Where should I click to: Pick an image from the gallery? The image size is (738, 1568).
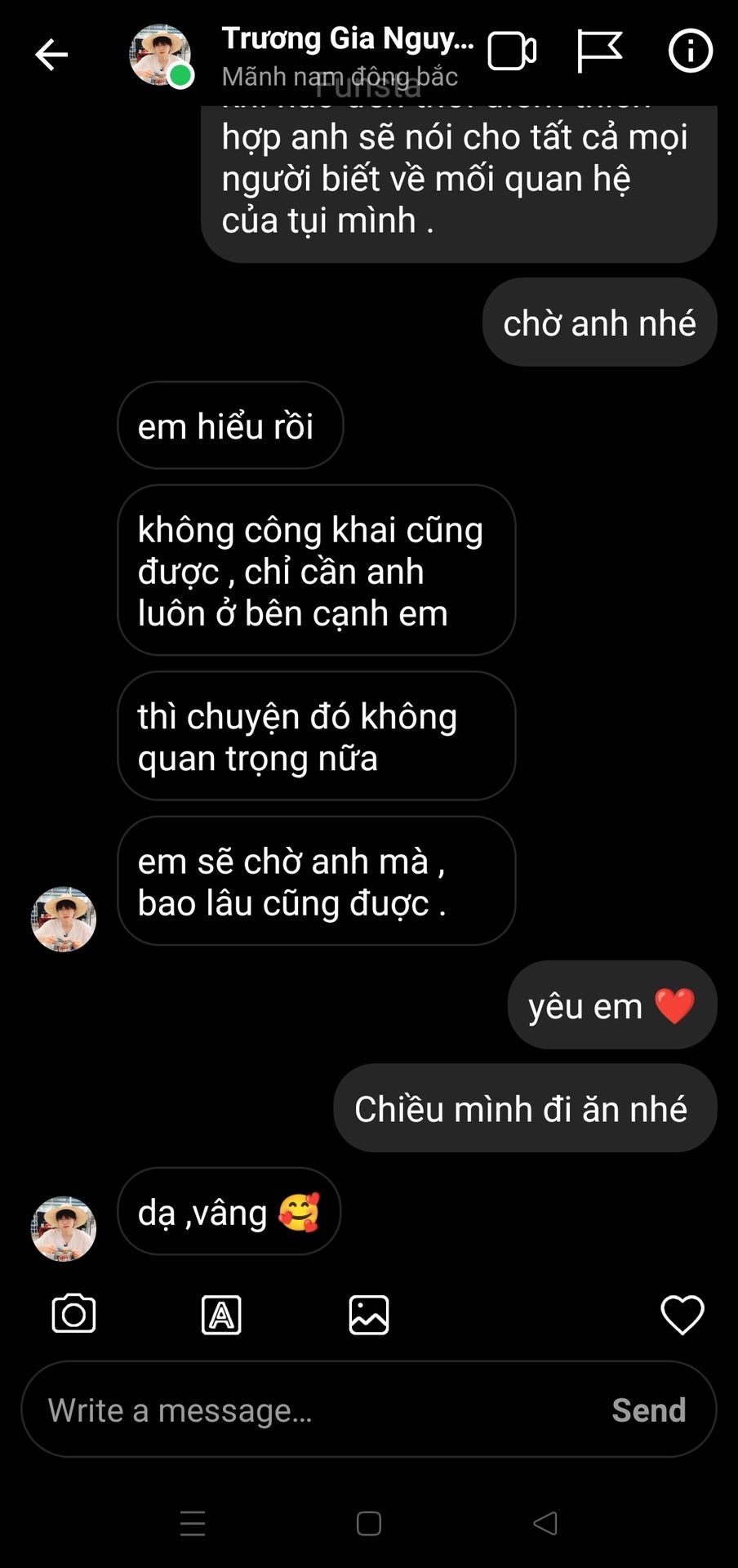pyautogui.click(x=369, y=1315)
